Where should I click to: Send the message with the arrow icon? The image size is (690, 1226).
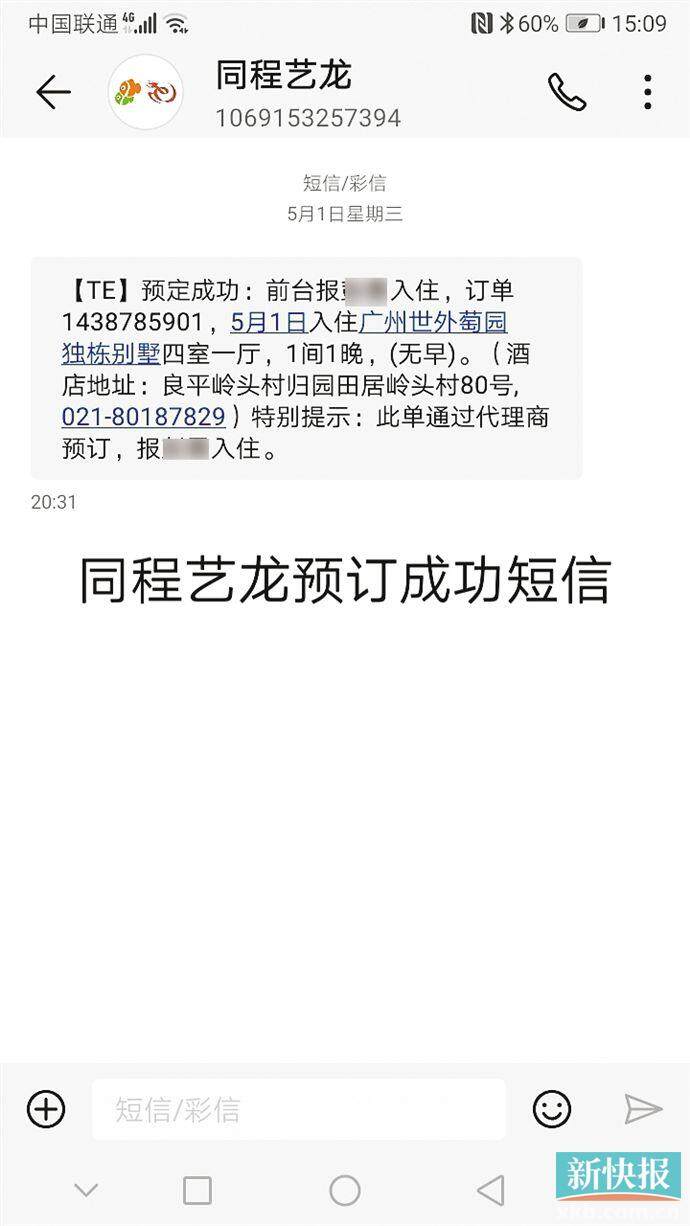click(643, 1109)
